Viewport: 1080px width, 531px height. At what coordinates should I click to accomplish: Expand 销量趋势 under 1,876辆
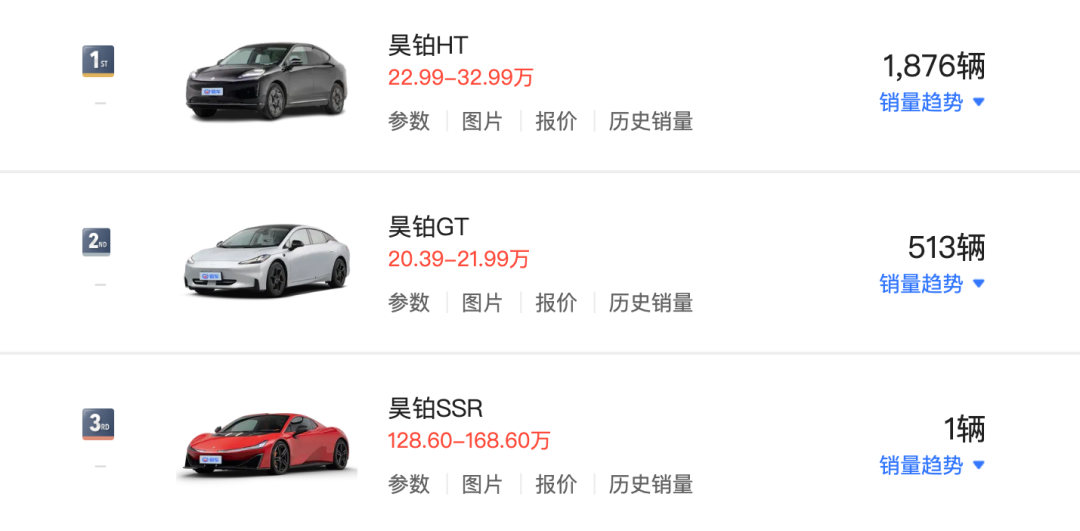point(932,102)
